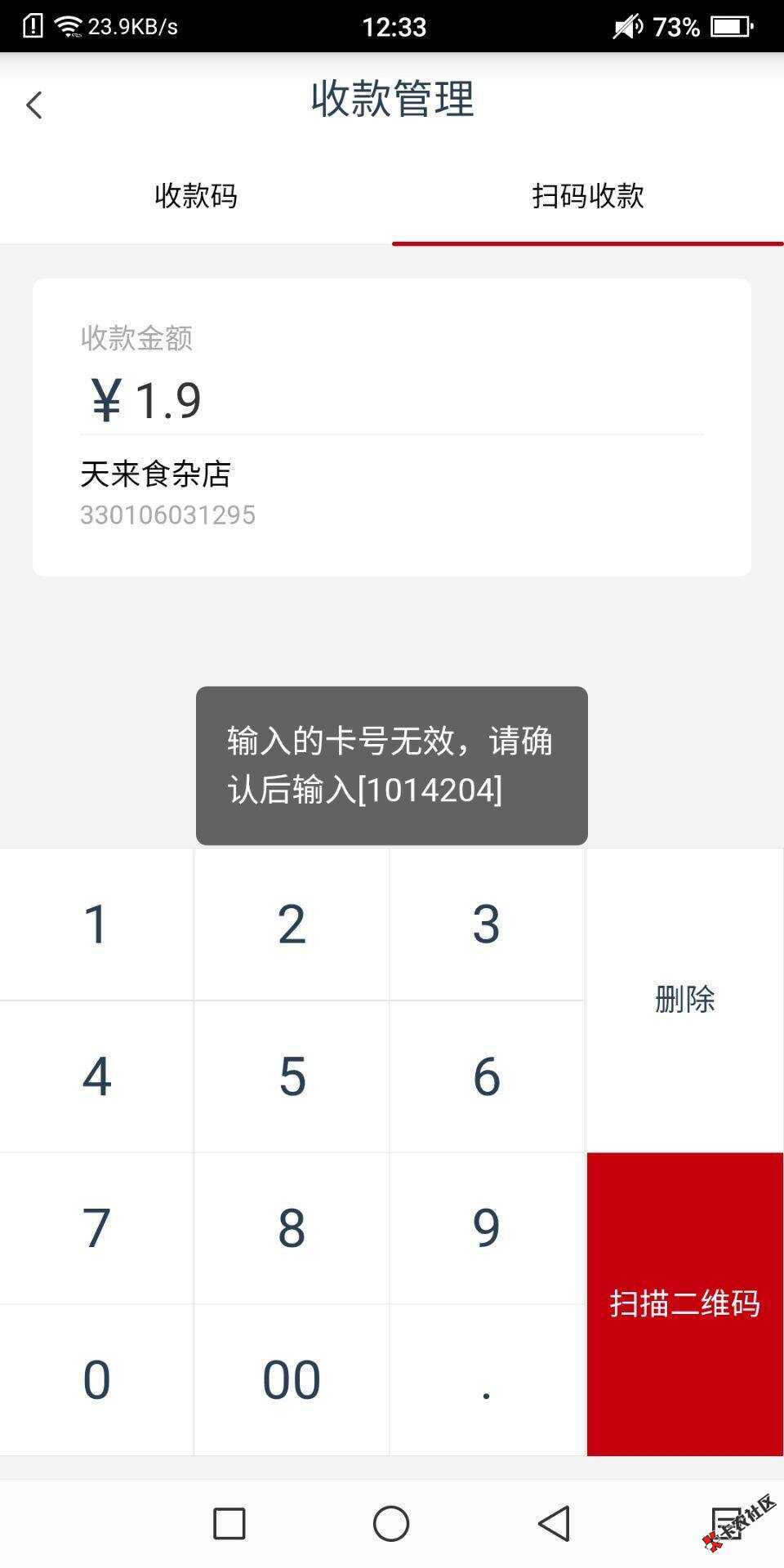Enter digit 4 on the keypad

coord(96,1076)
